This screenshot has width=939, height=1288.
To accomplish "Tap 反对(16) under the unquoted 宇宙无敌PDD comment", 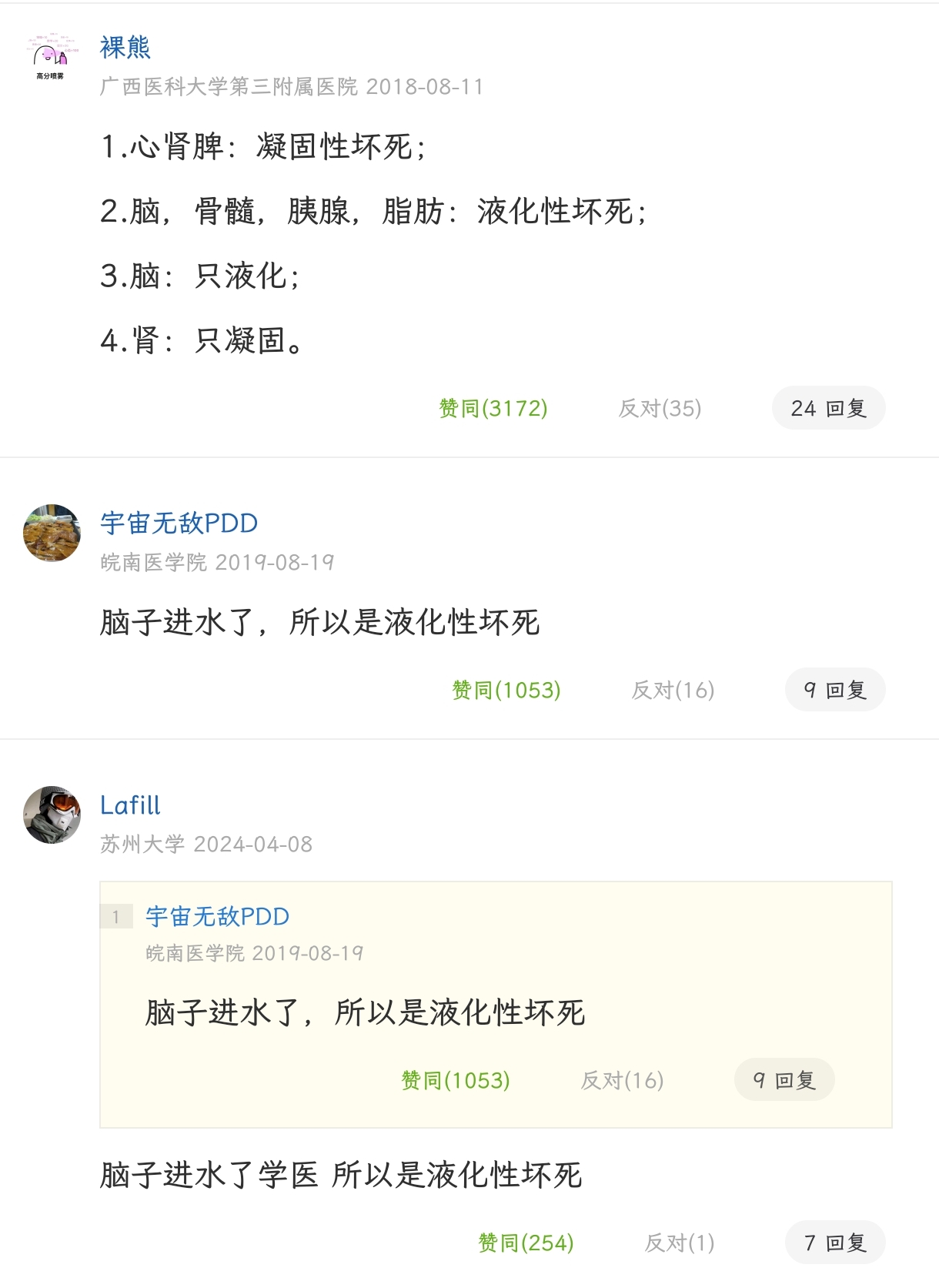I will point(673,690).
